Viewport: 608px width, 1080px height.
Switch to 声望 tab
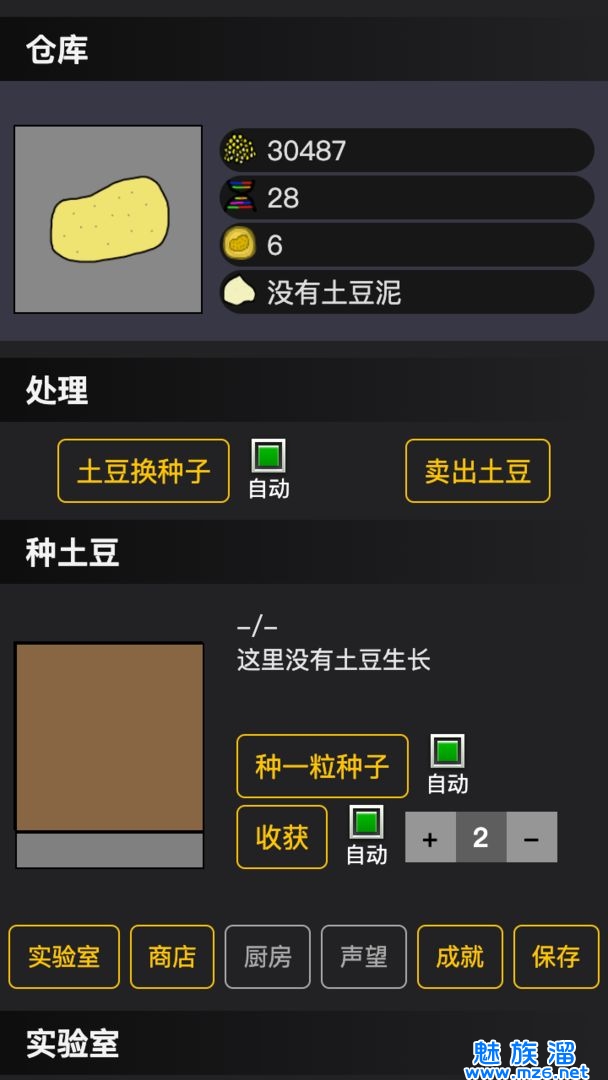click(364, 957)
